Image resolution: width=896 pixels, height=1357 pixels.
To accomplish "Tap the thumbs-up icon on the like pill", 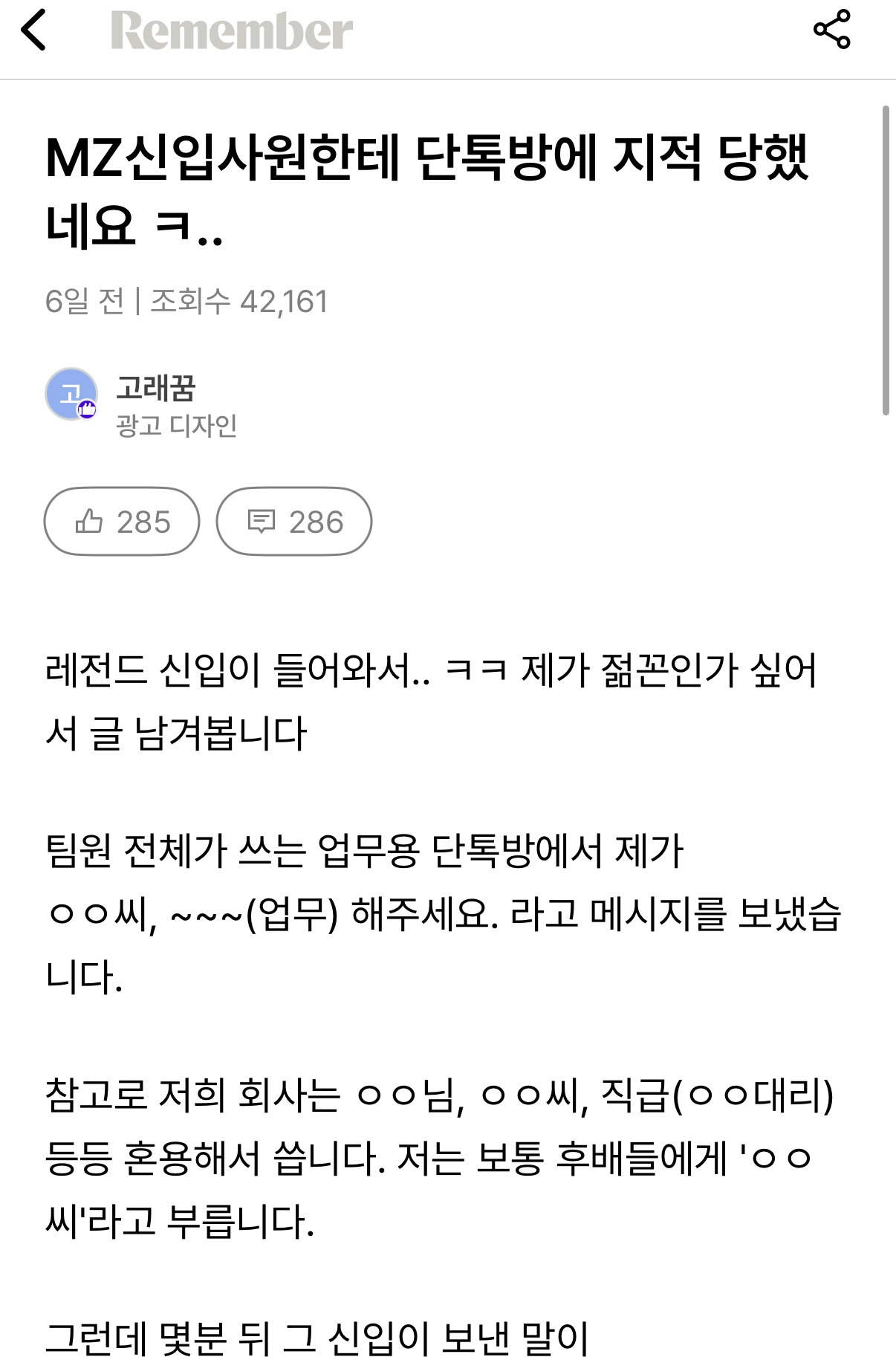I will [92, 522].
